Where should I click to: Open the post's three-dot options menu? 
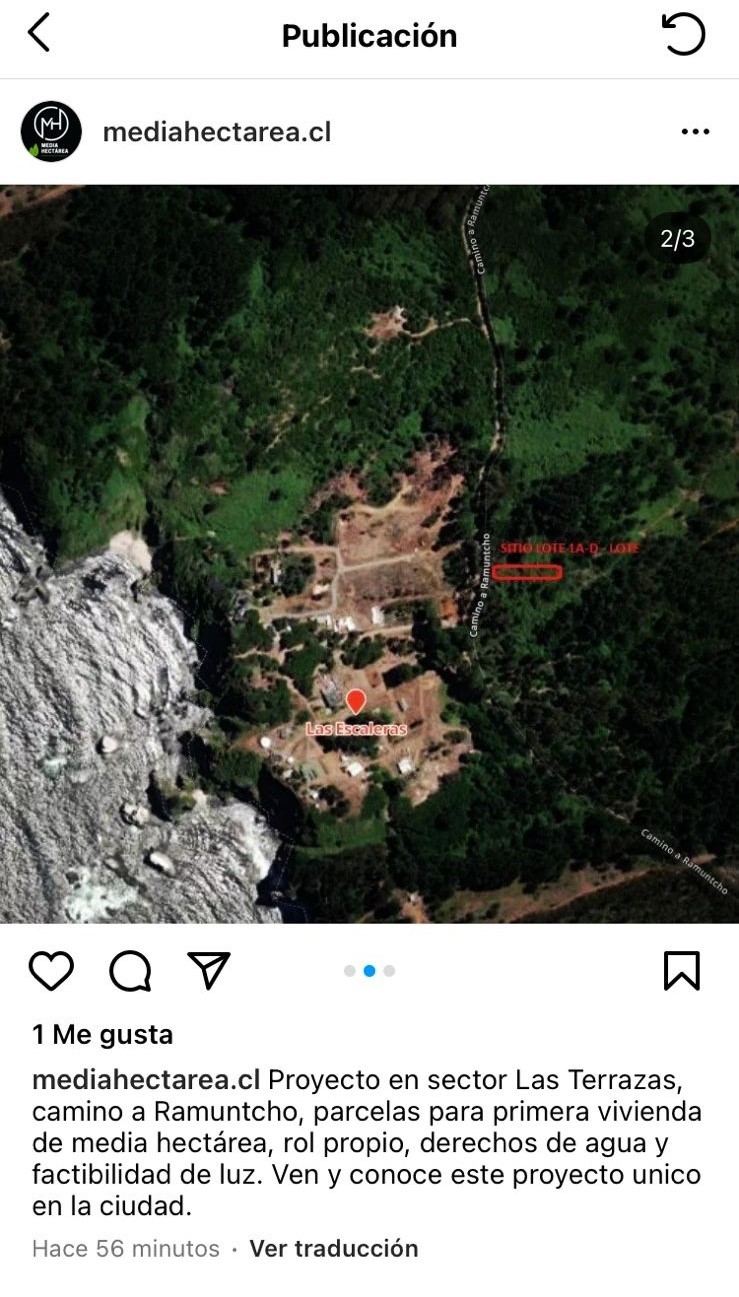tap(695, 132)
